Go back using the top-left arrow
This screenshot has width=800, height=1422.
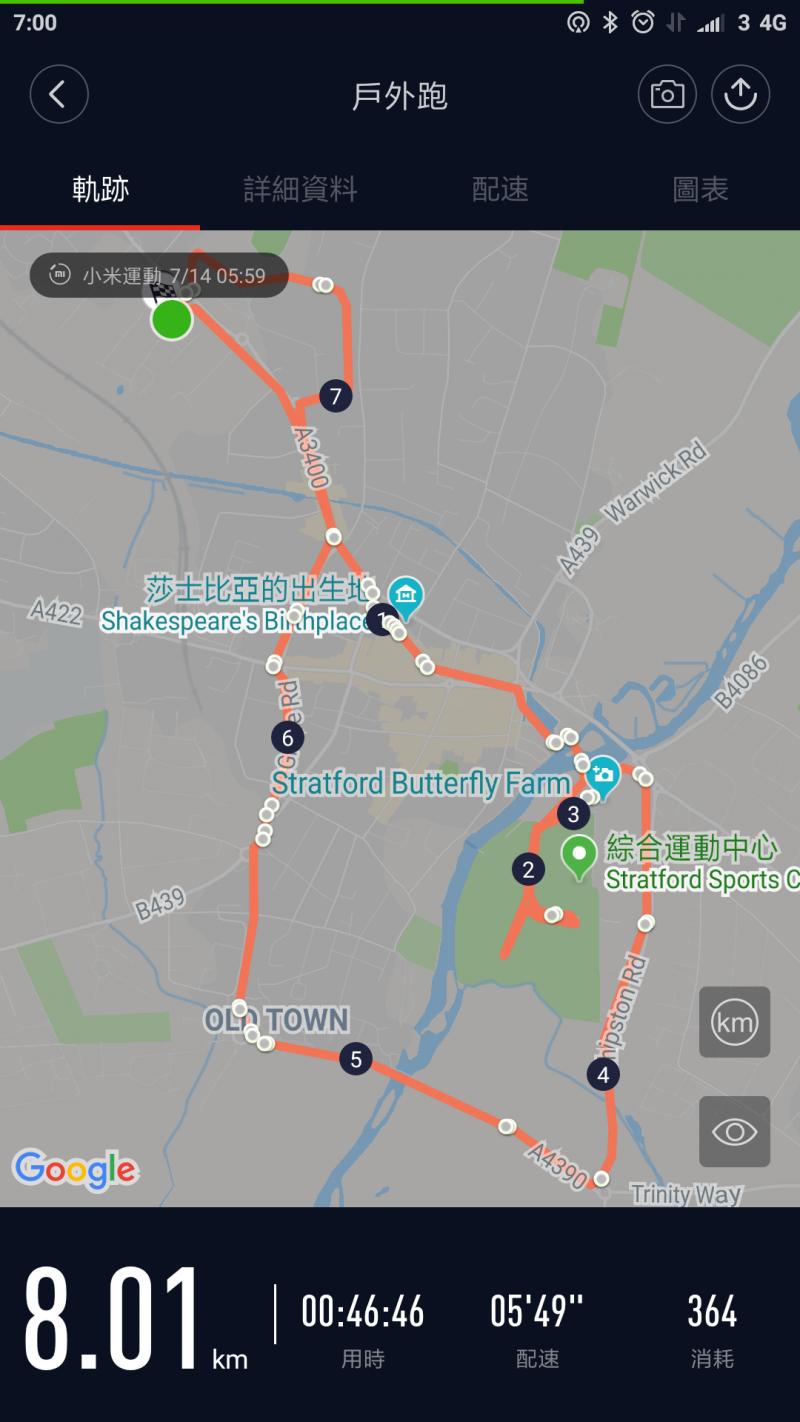click(59, 95)
